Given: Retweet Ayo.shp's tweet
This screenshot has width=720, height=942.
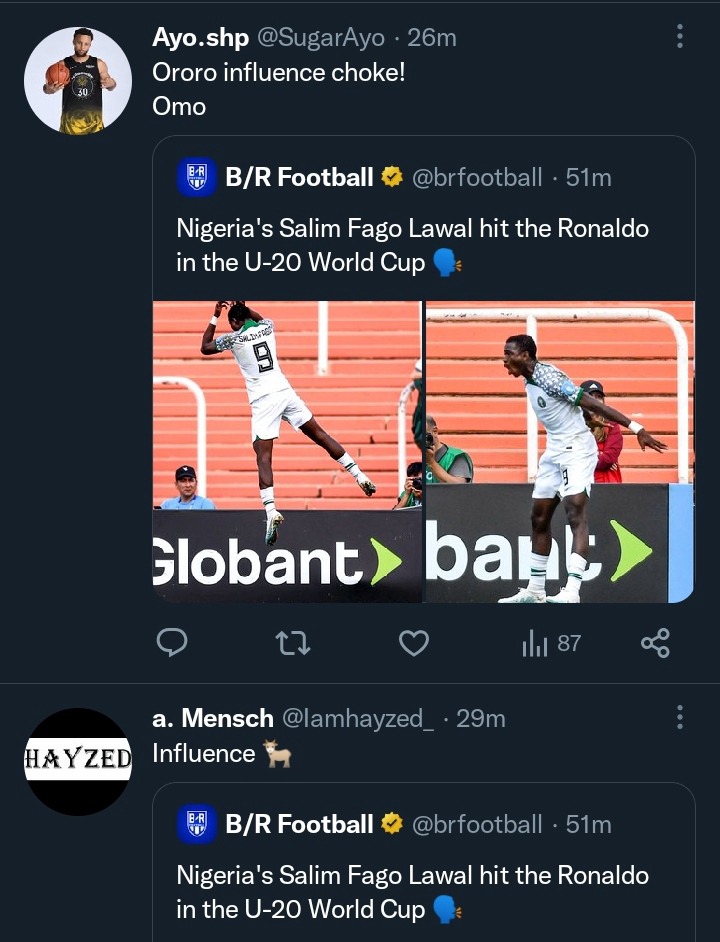Looking at the screenshot, I should tap(293, 643).
